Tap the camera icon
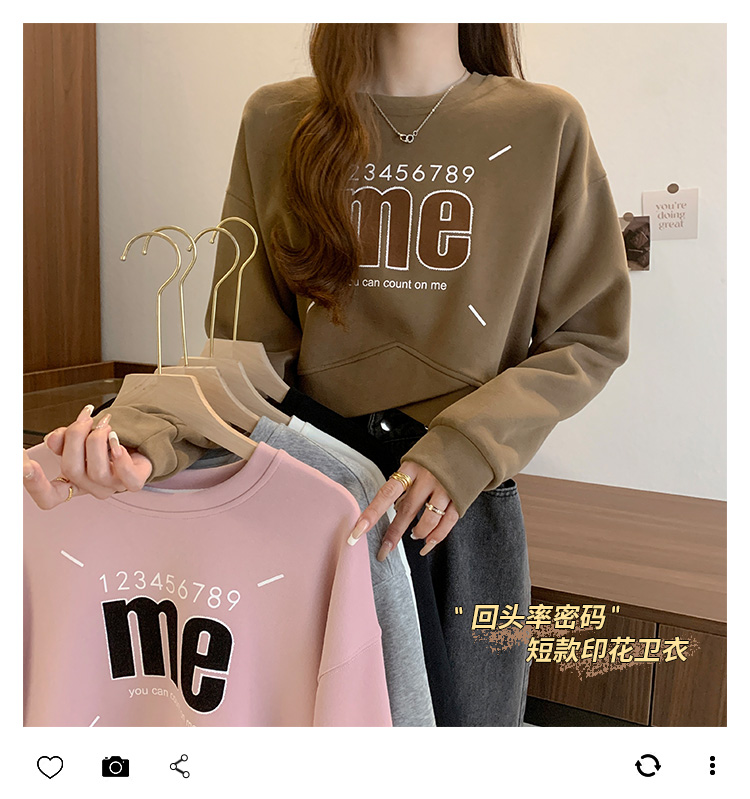This screenshot has width=750, height=799. tap(115, 767)
